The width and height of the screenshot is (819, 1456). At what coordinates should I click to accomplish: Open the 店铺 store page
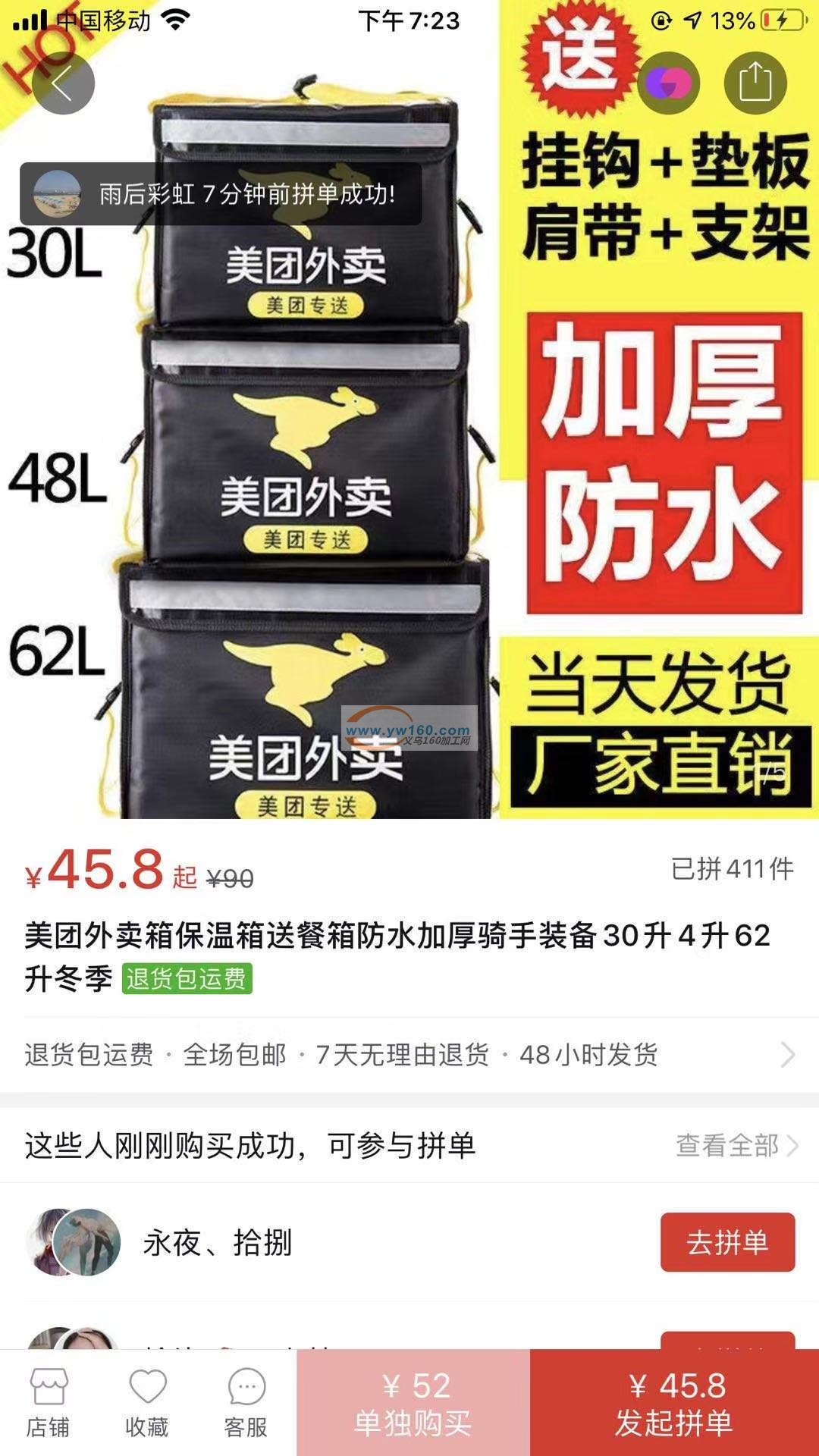49,1403
